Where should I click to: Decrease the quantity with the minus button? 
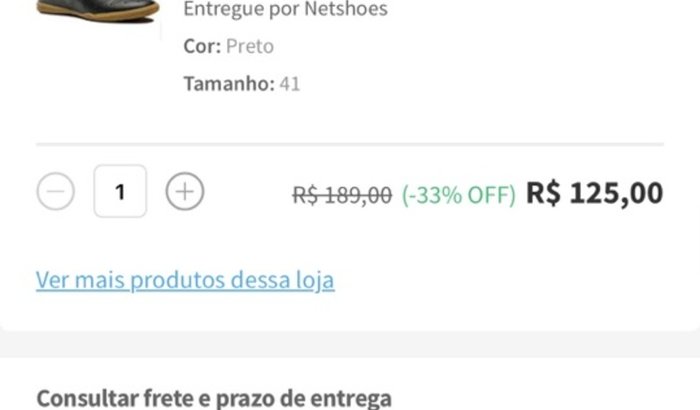[x=56, y=191]
